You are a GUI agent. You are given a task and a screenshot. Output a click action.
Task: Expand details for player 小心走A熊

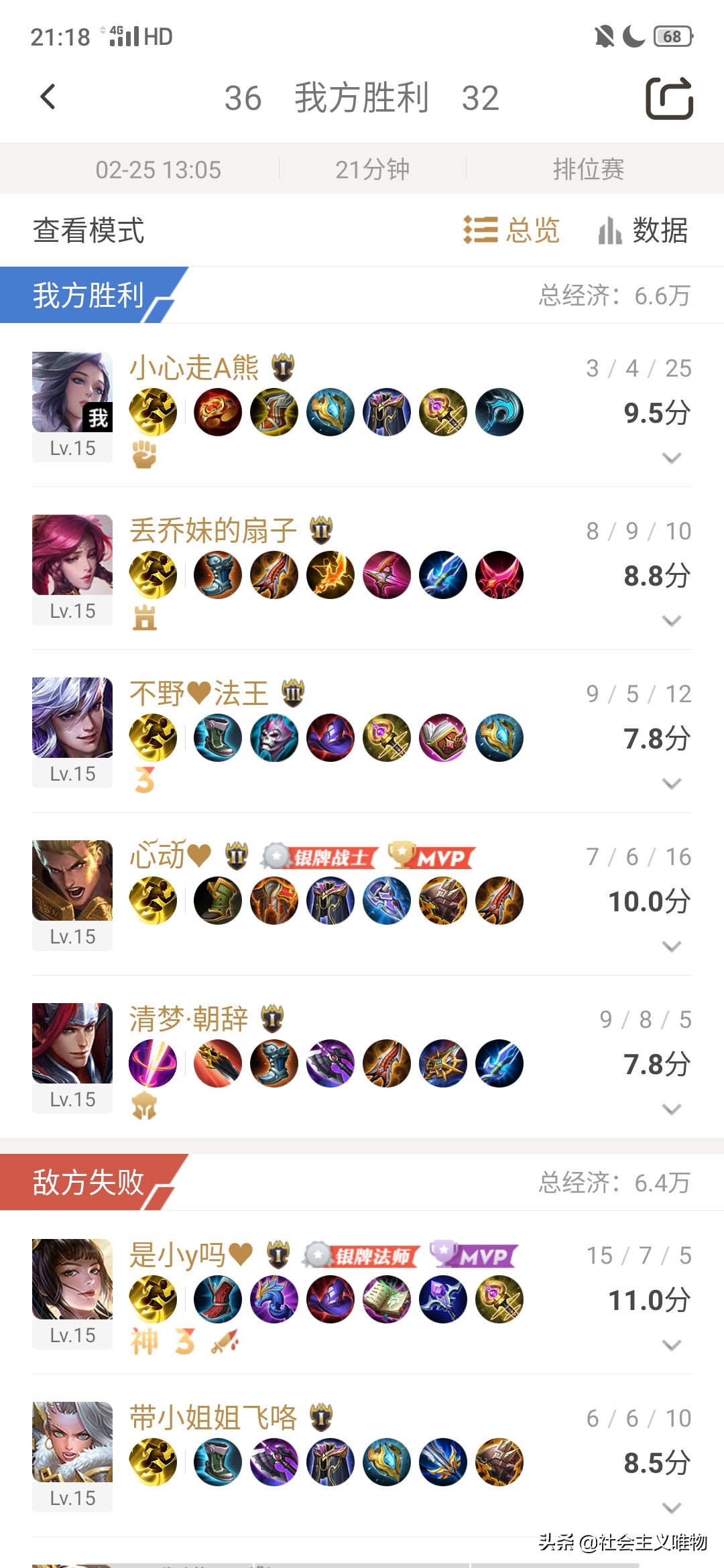671,458
